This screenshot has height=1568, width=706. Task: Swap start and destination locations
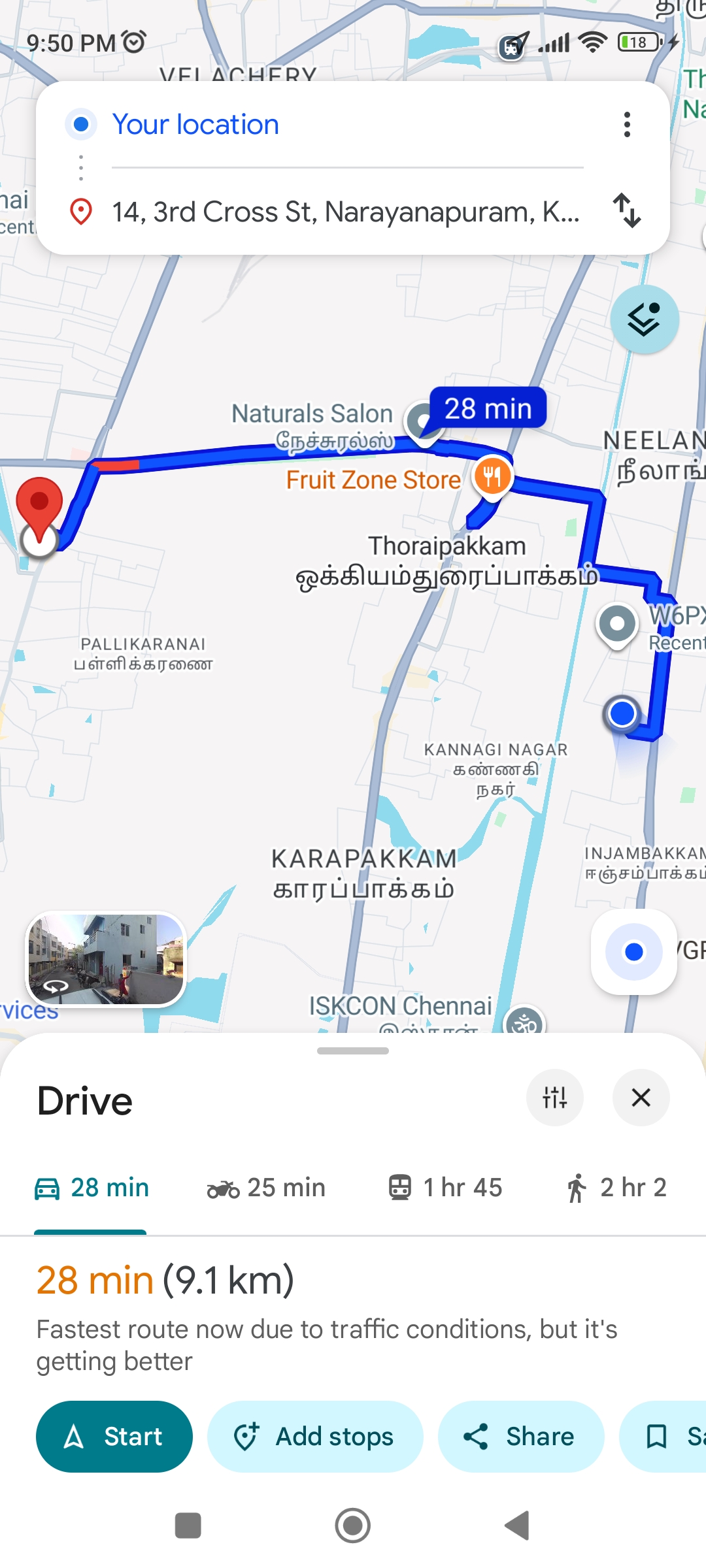point(627,210)
